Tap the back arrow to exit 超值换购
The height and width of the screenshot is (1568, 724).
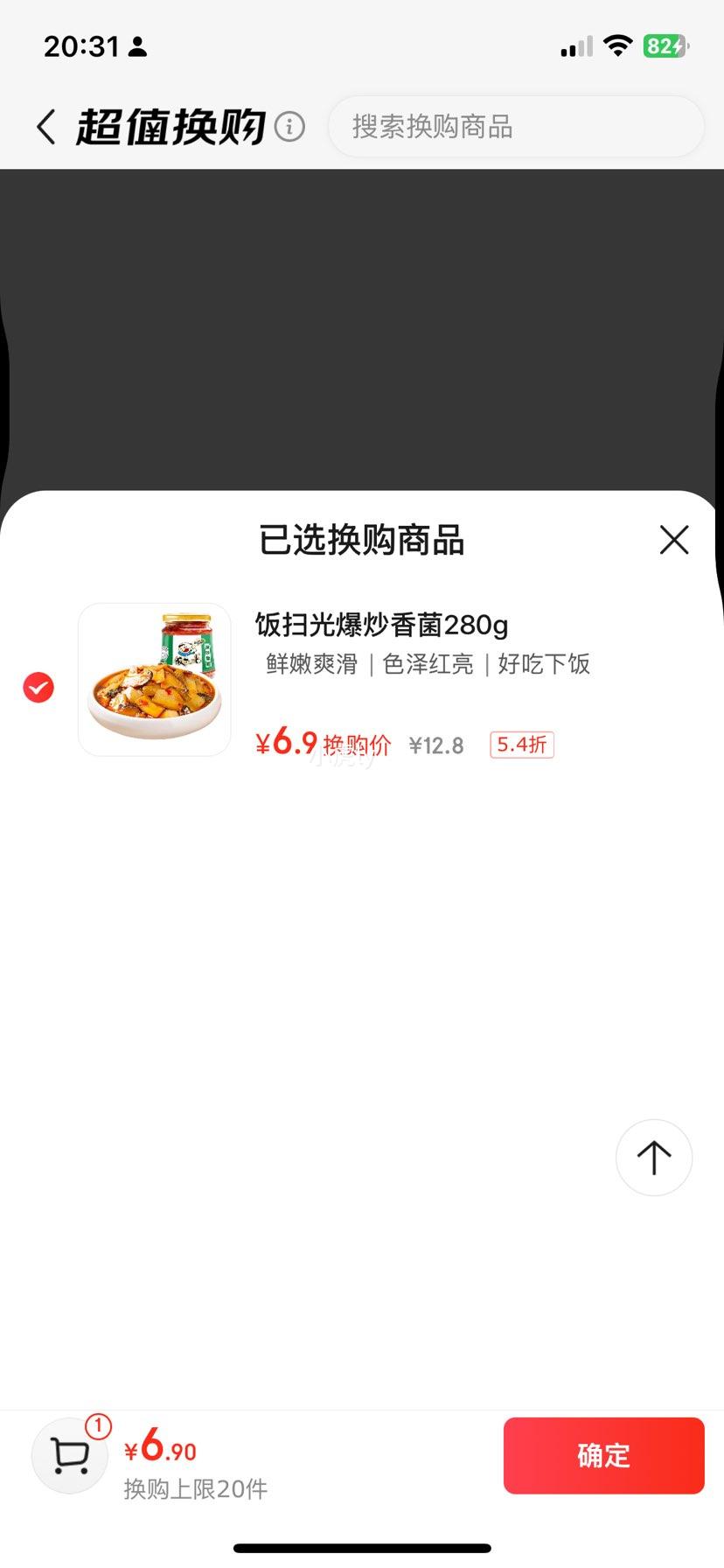click(x=45, y=126)
